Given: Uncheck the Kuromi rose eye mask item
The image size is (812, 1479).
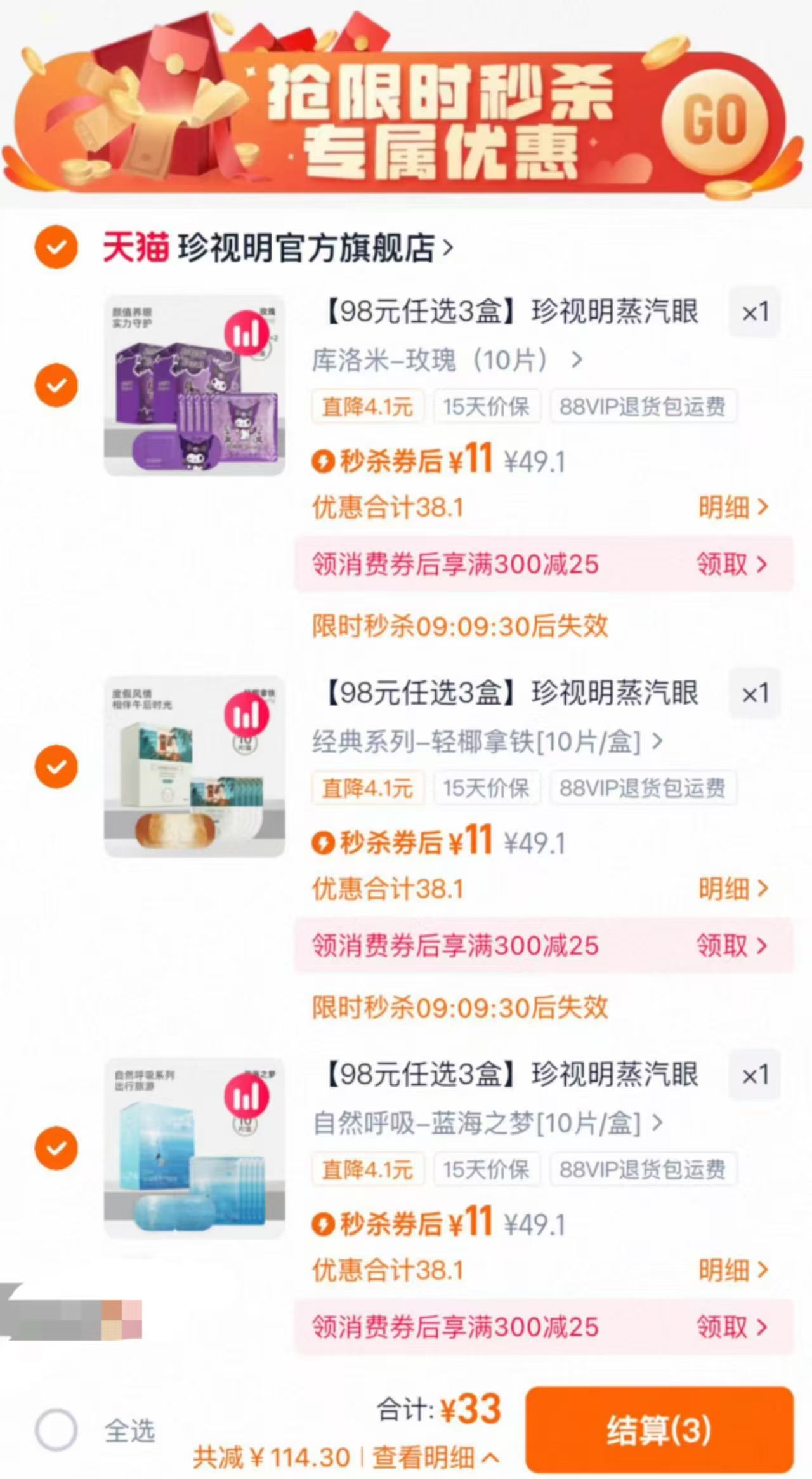Looking at the screenshot, I should tap(56, 383).
